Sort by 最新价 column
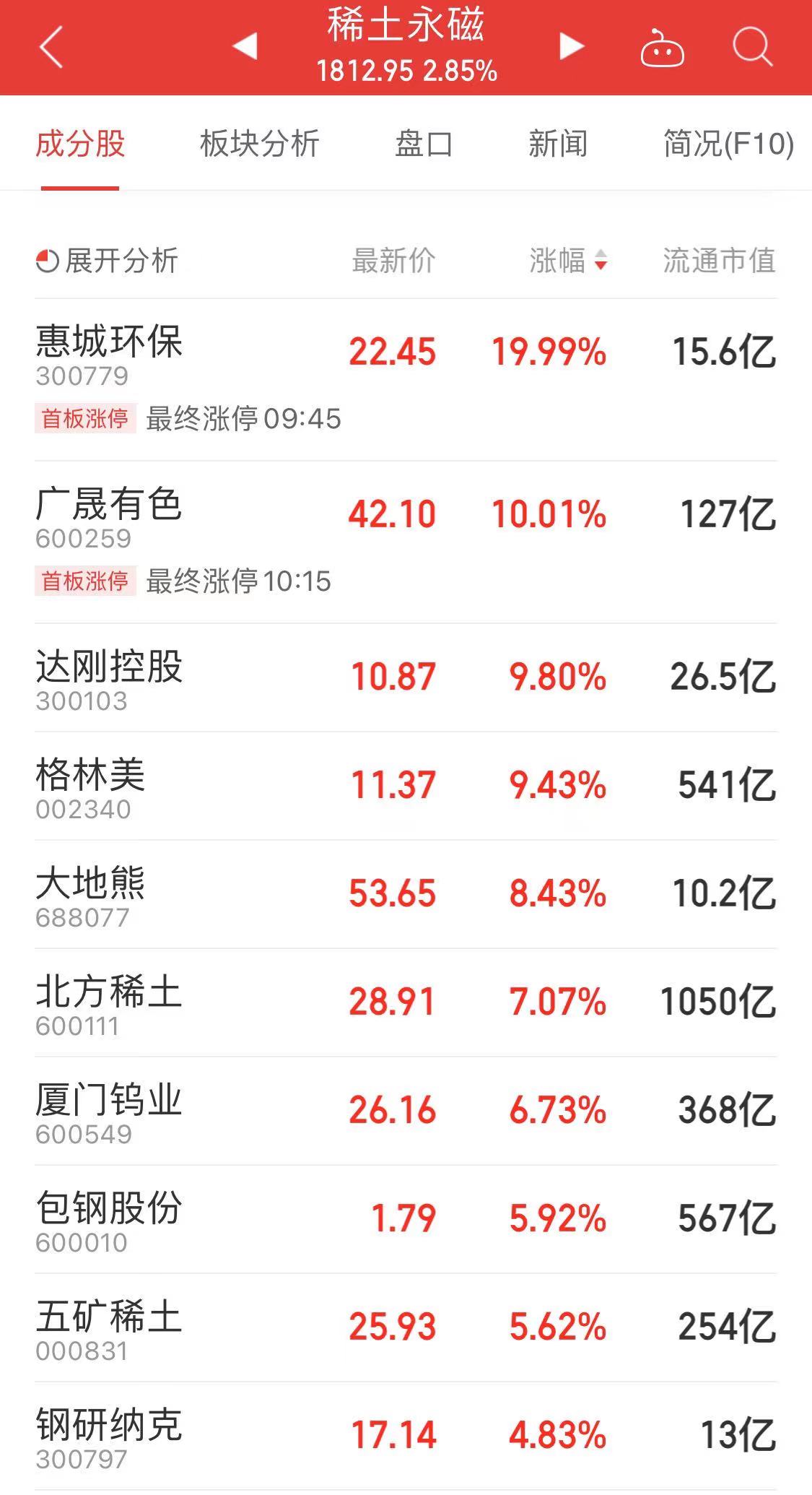The image size is (812, 1495). [x=393, y=261]
